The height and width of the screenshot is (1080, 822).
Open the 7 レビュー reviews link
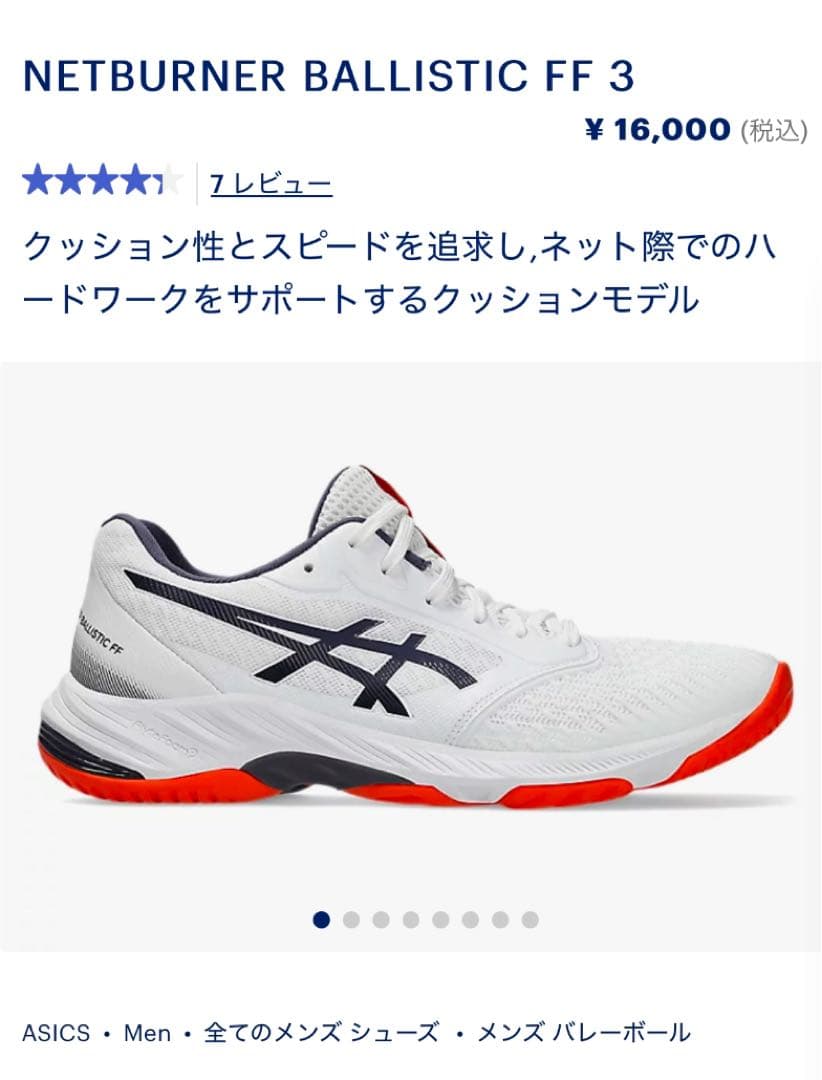click(271, 184)
